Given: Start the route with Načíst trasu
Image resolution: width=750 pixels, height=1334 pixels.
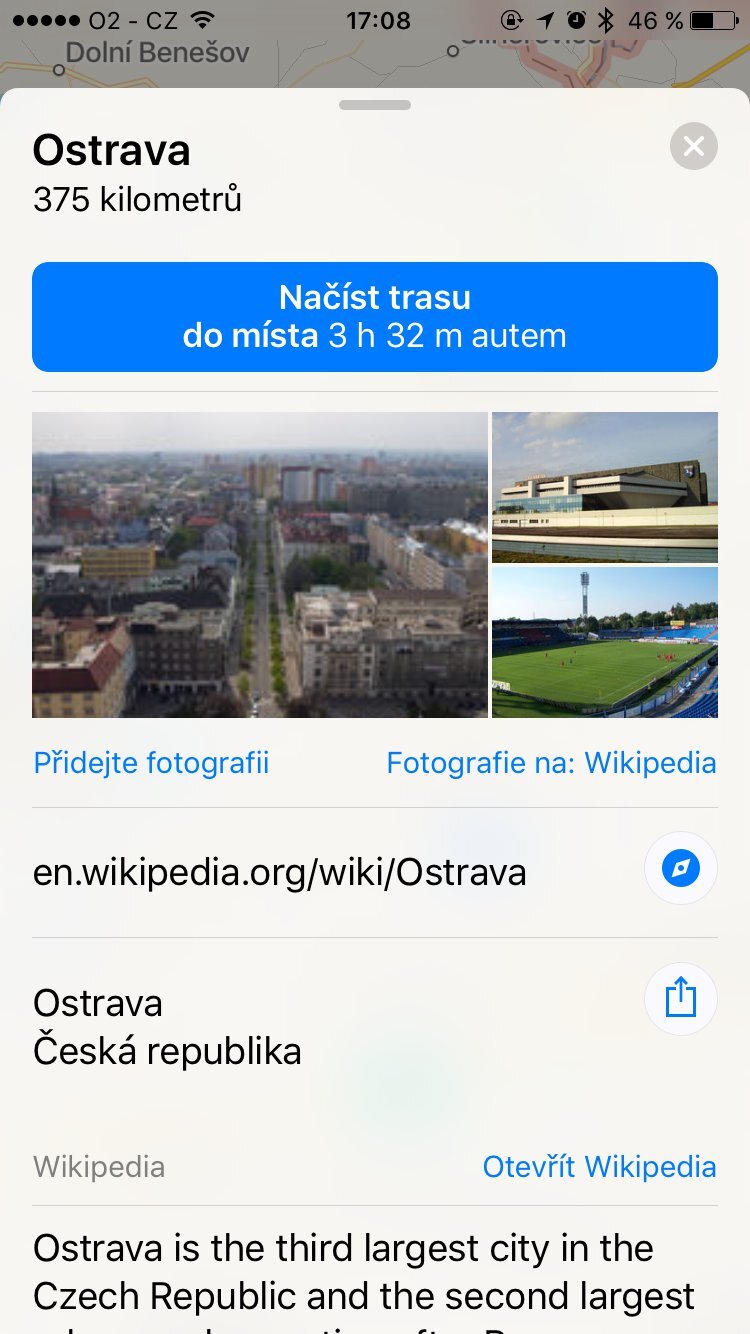Looking at the screenshot, I should tap(375, 316).
